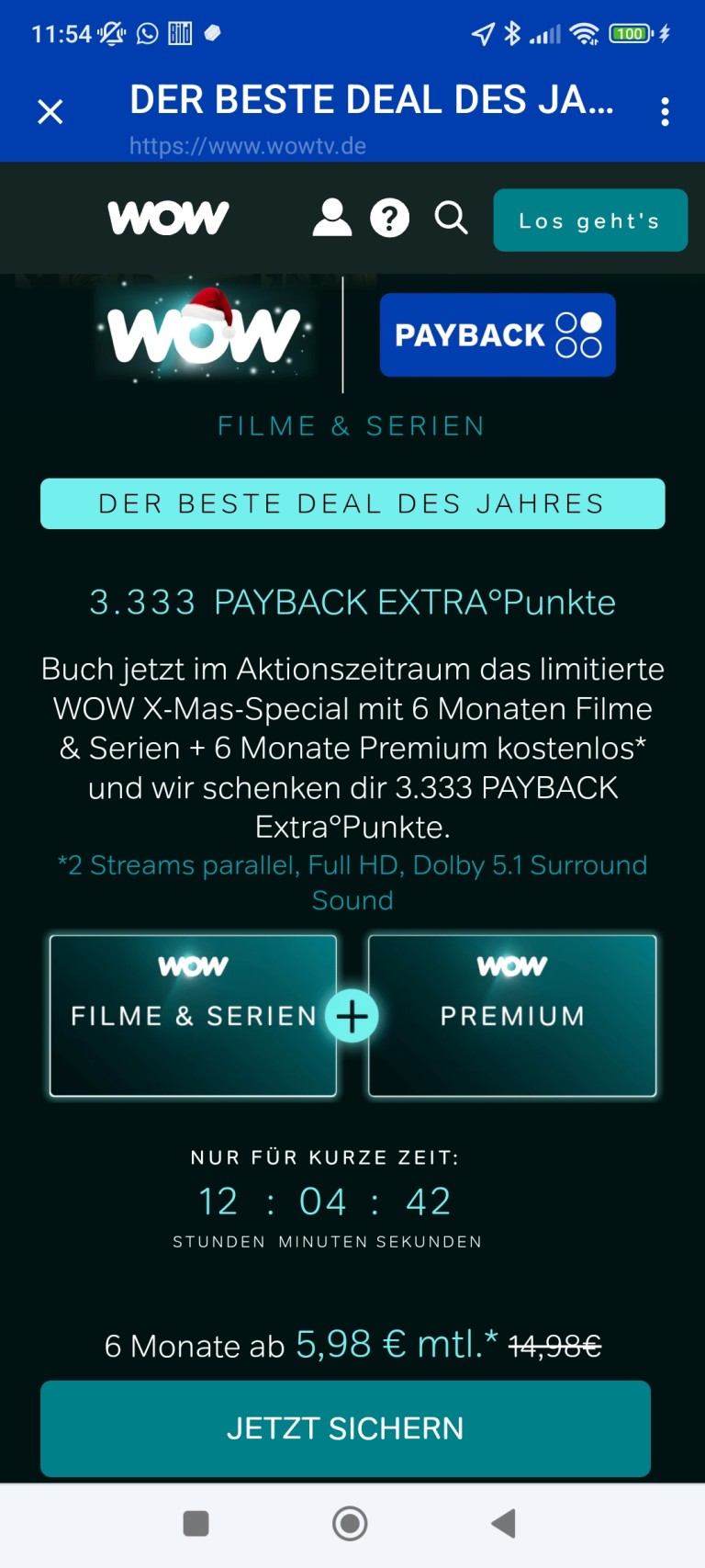This screenshot has height=1568, width=705.
Task: Open the browser overflow menu
Action: tap(665, 112)
